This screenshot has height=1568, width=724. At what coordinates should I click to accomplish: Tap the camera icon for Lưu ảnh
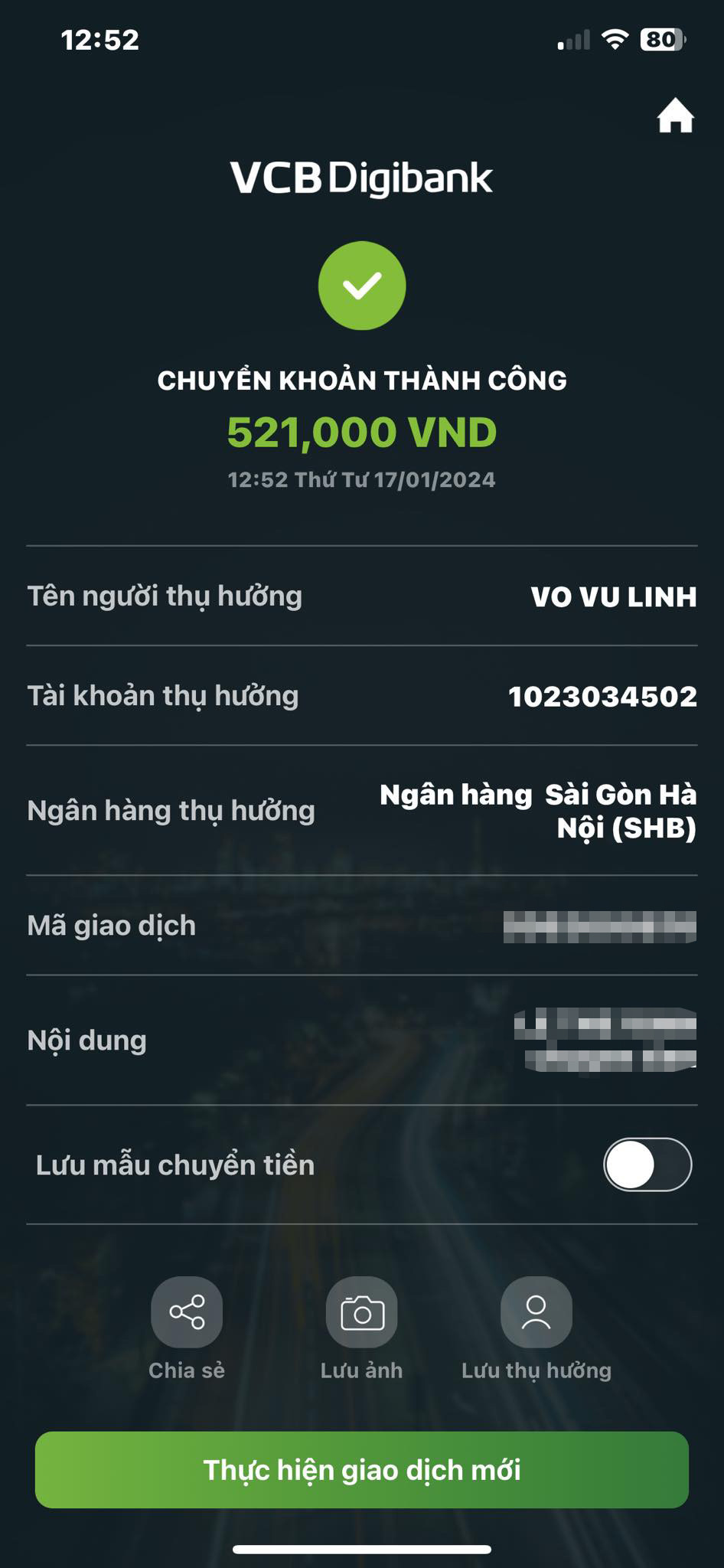(x=361, y=1311)
